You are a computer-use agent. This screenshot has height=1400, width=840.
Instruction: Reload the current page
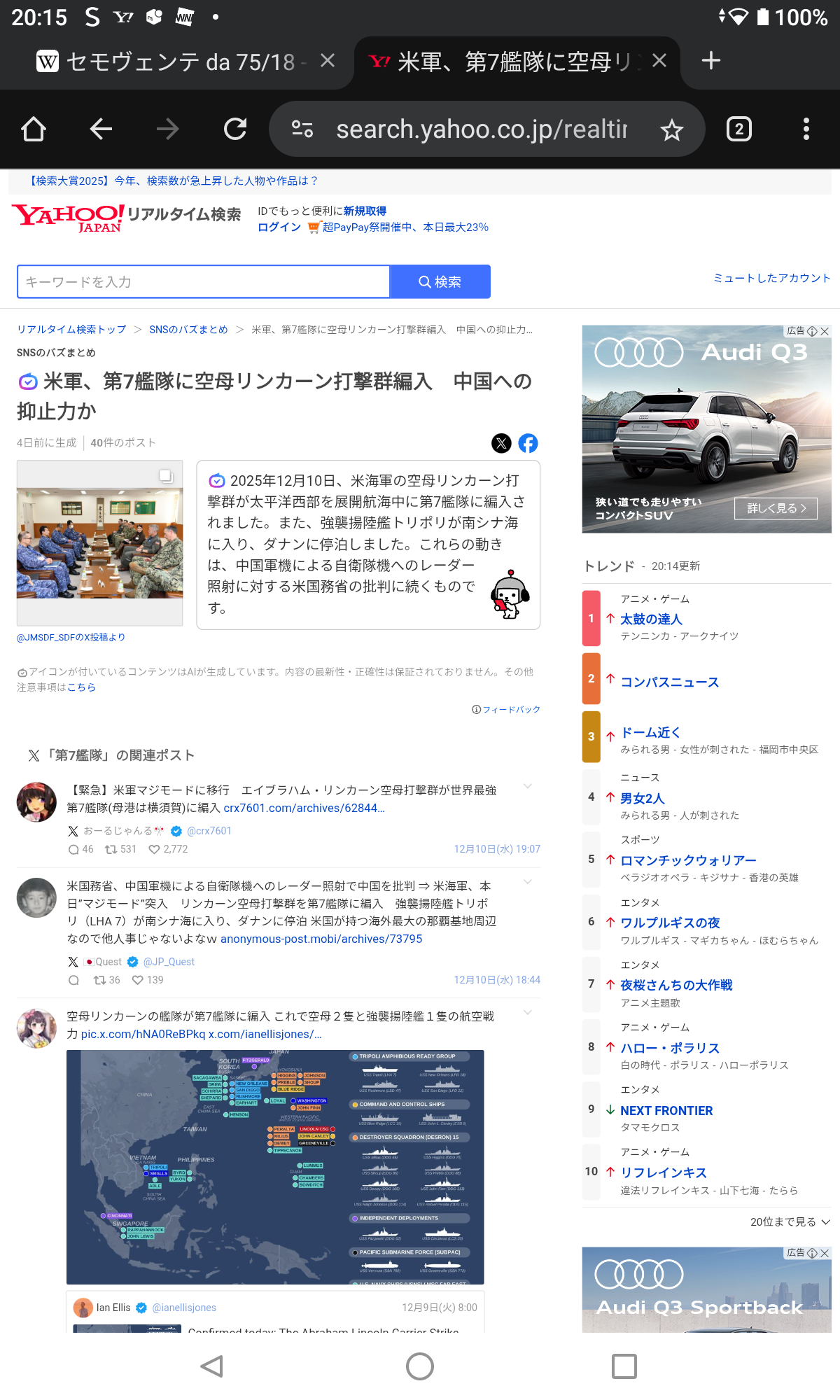[235, 129]
